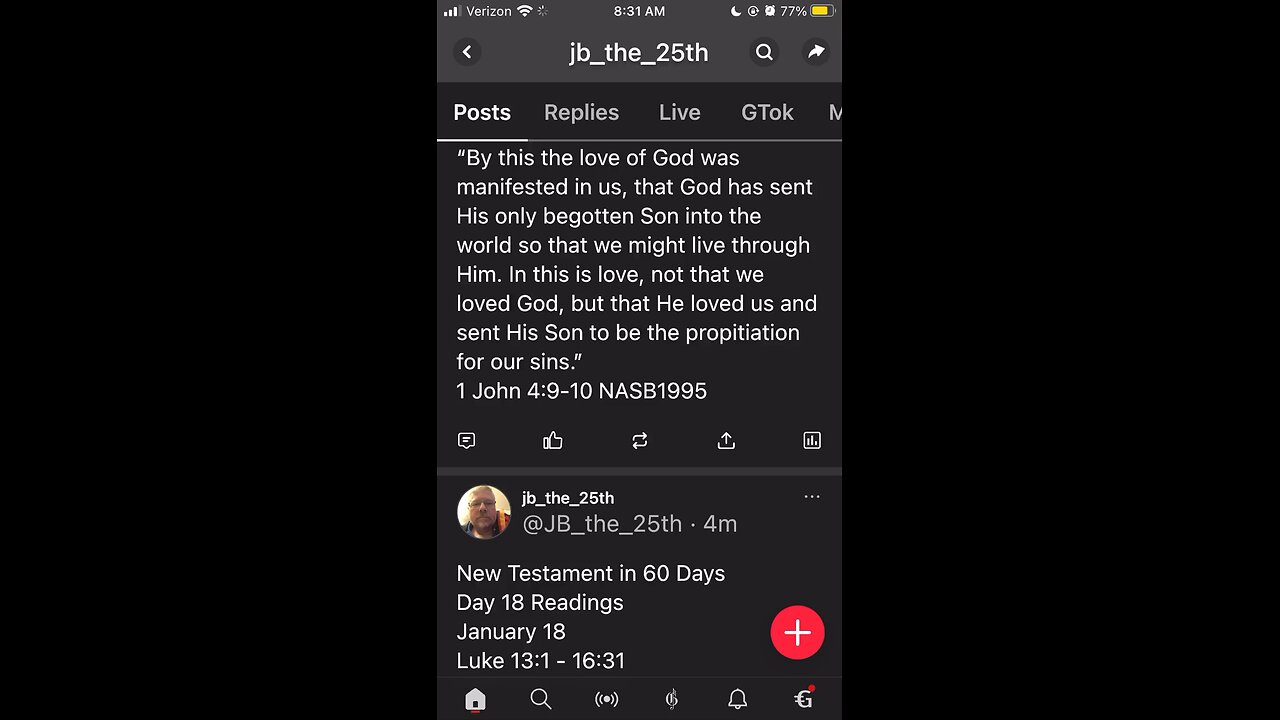The width and height of the screenshot is (1280, 720).
Task: Search within jb_the_25th profile
Action: pos(764,52)
